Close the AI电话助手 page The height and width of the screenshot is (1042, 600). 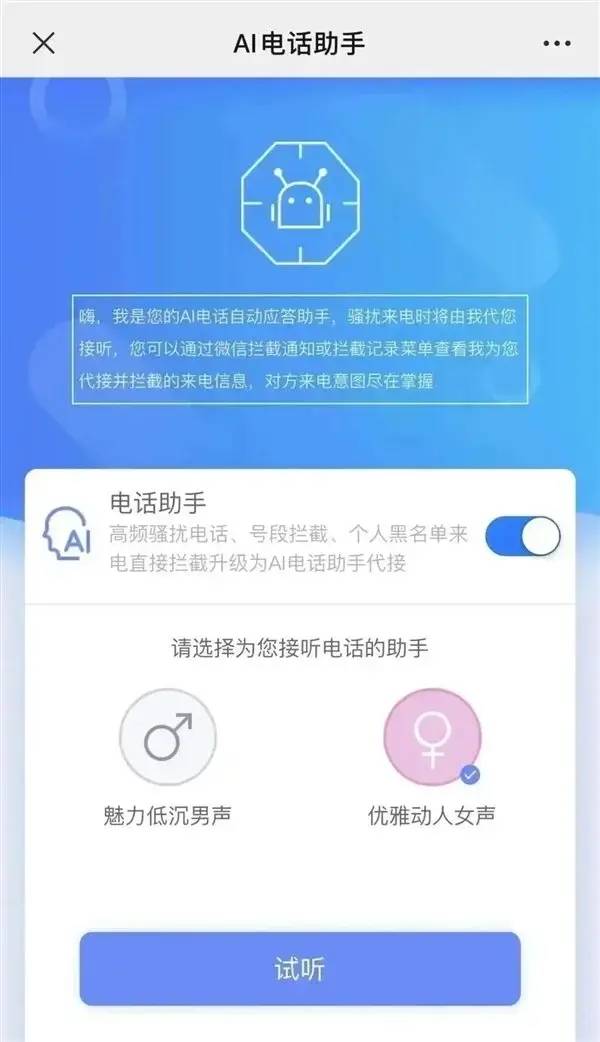pyautogui.click(x=44, y=43)
